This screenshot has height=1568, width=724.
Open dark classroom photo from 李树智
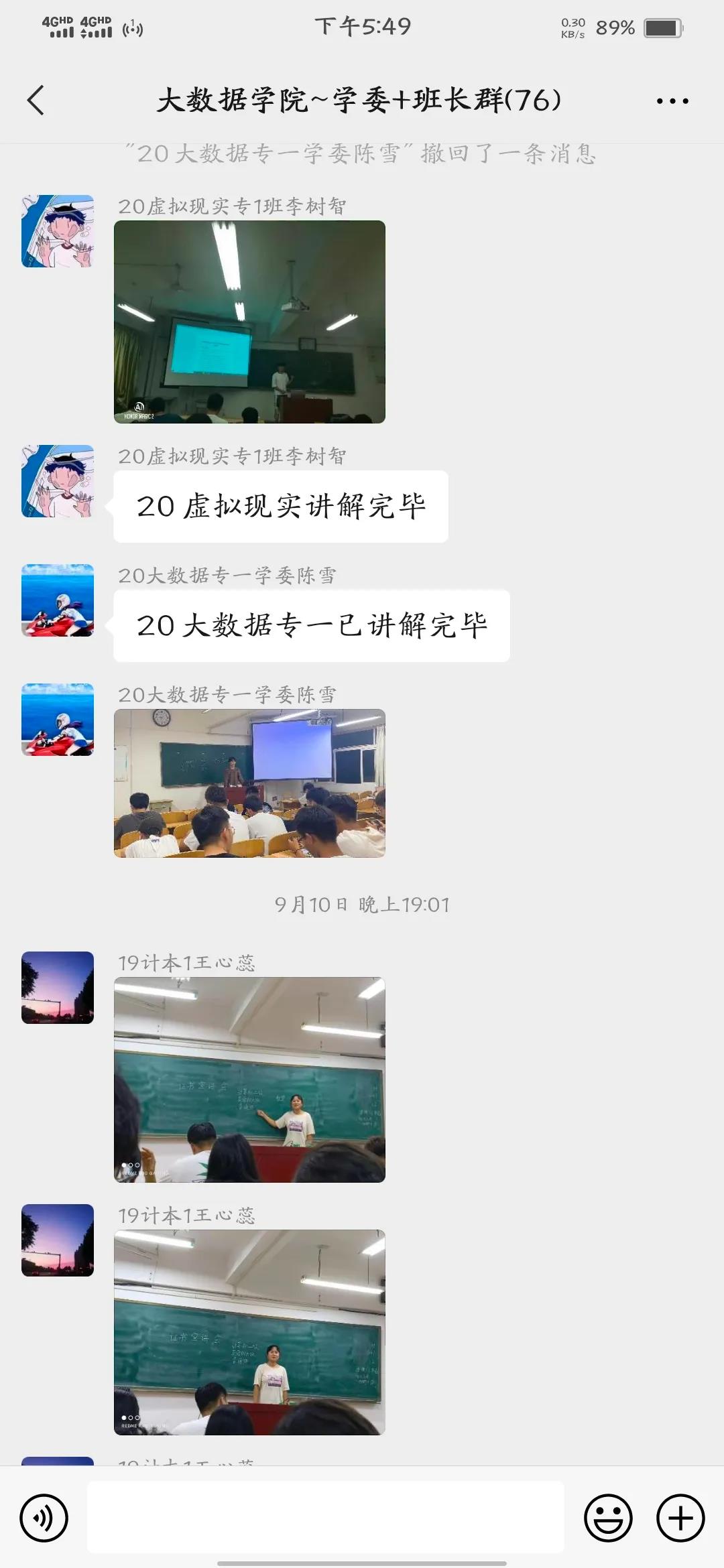(249, 322)
